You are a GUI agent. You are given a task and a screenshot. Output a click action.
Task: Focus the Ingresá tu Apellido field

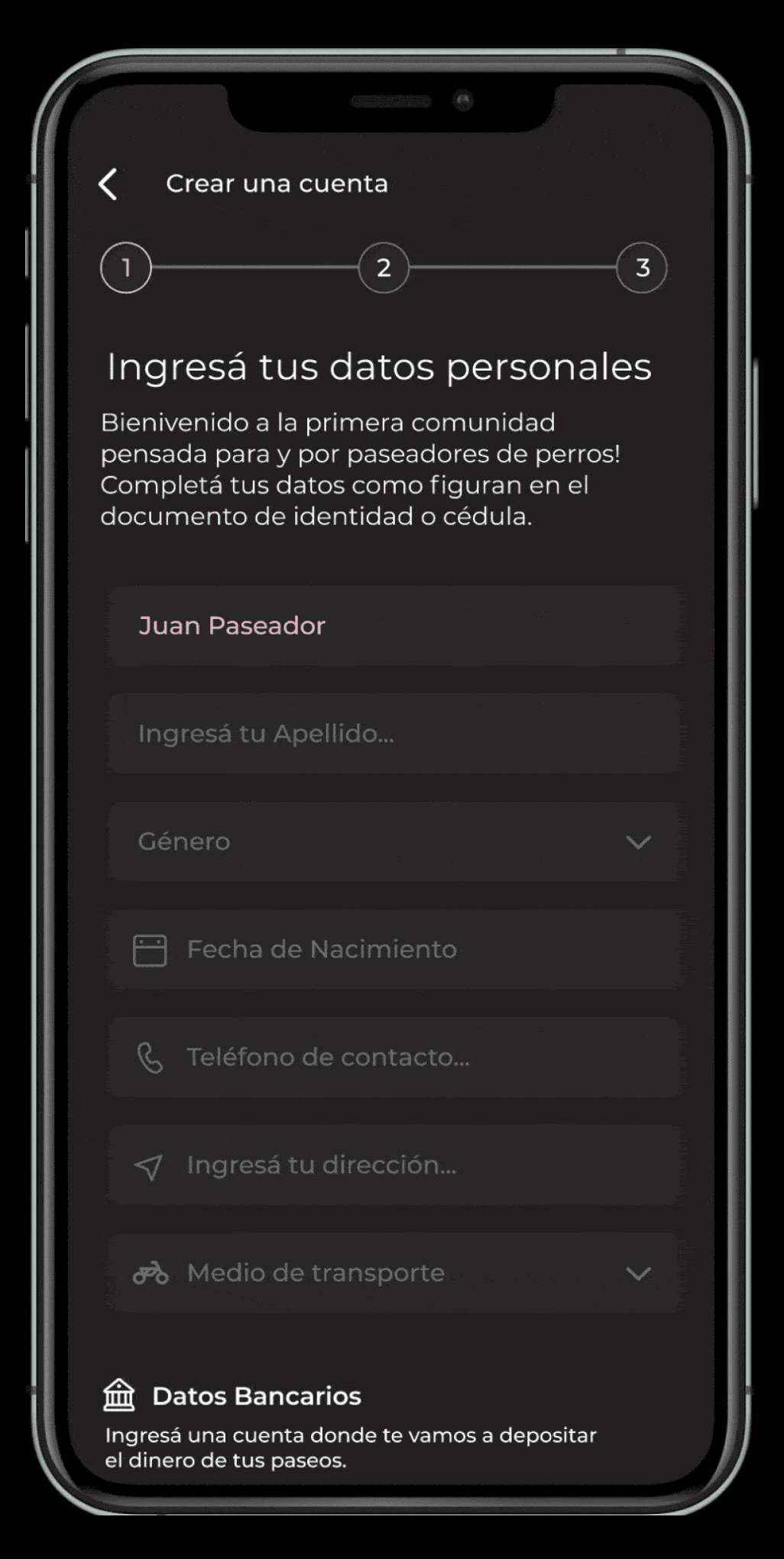point(394,734)
